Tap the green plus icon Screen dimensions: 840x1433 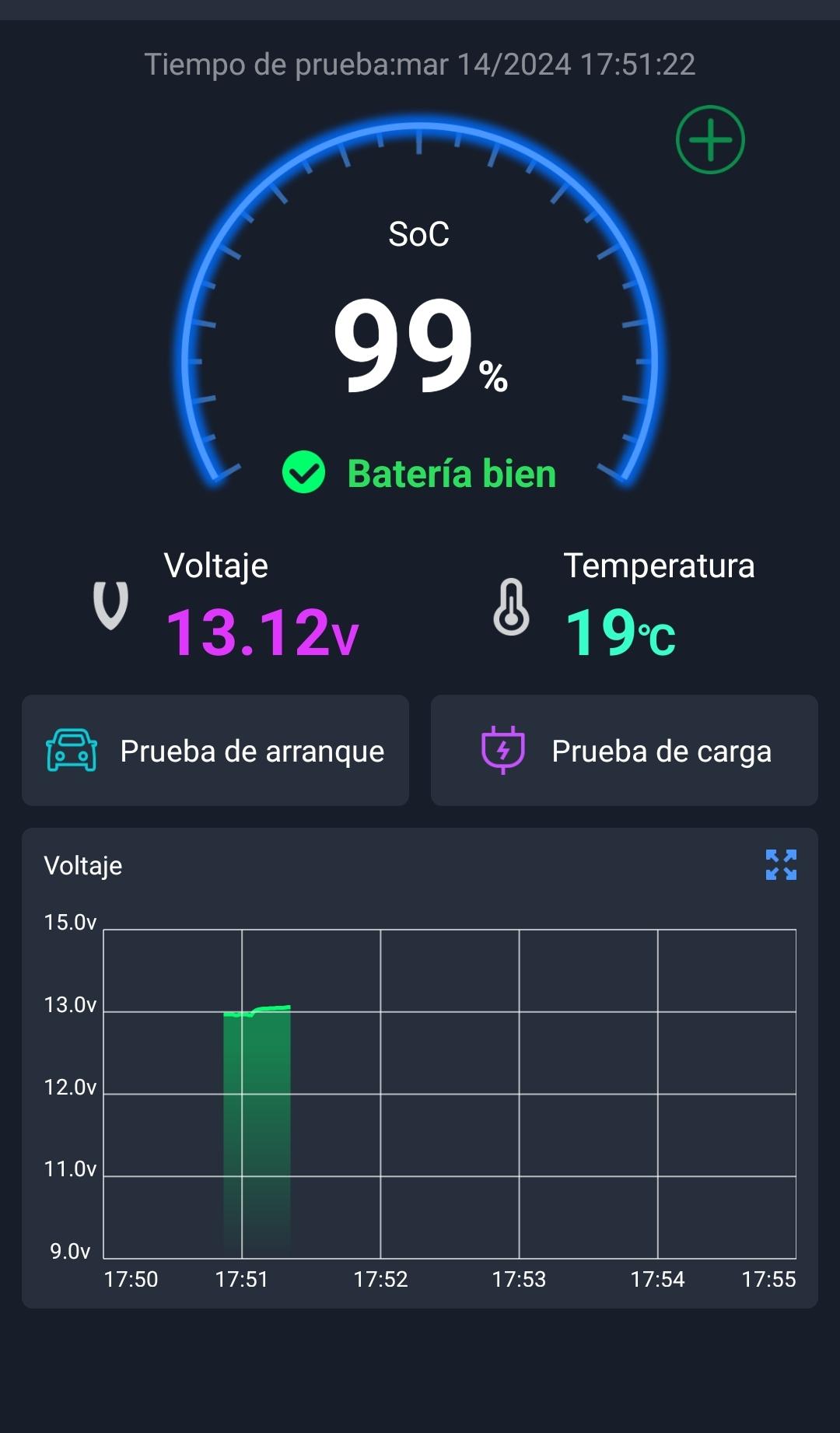(710, 140)
